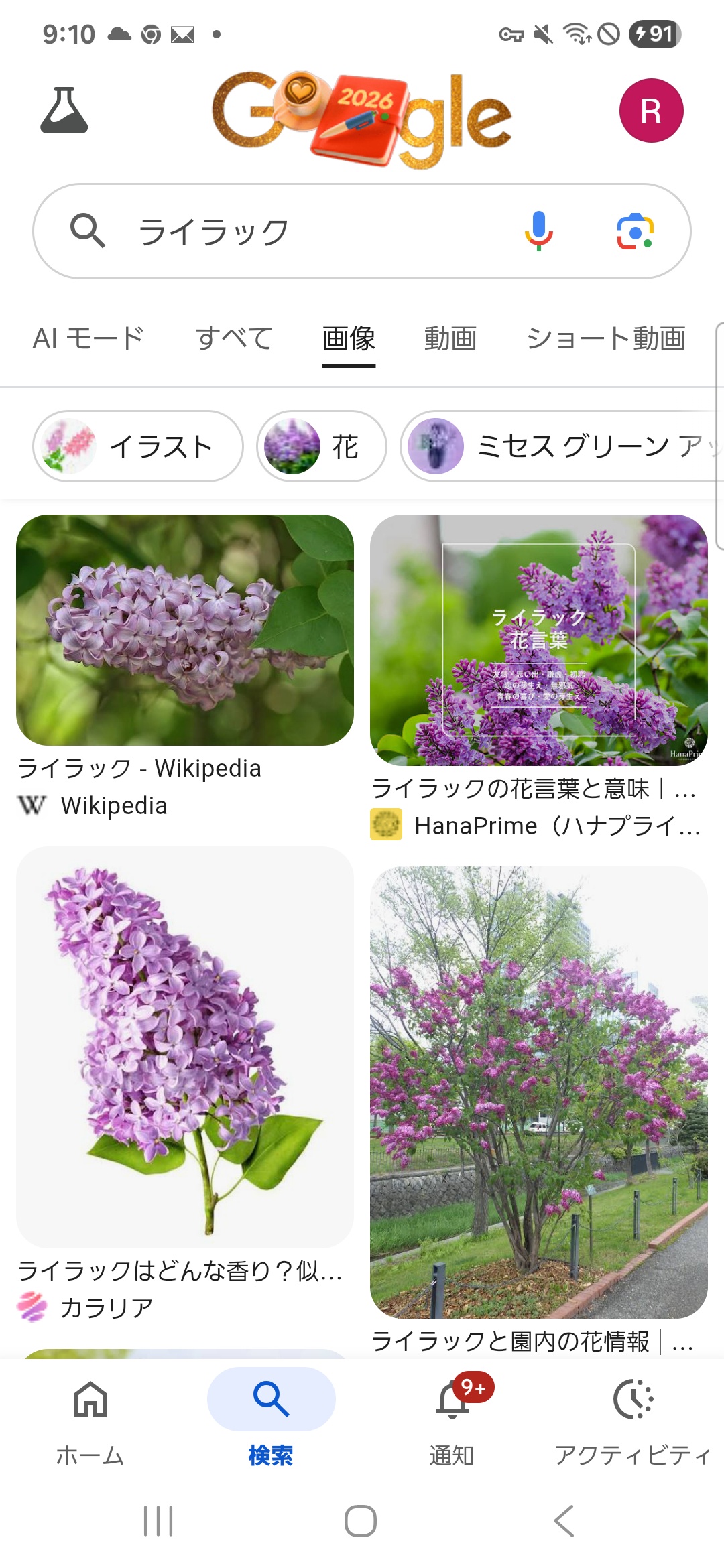Switch to the ショート動画 tab
This screenshot has height=1568, width=724.
pyautogui.click(x=606, y=338)
